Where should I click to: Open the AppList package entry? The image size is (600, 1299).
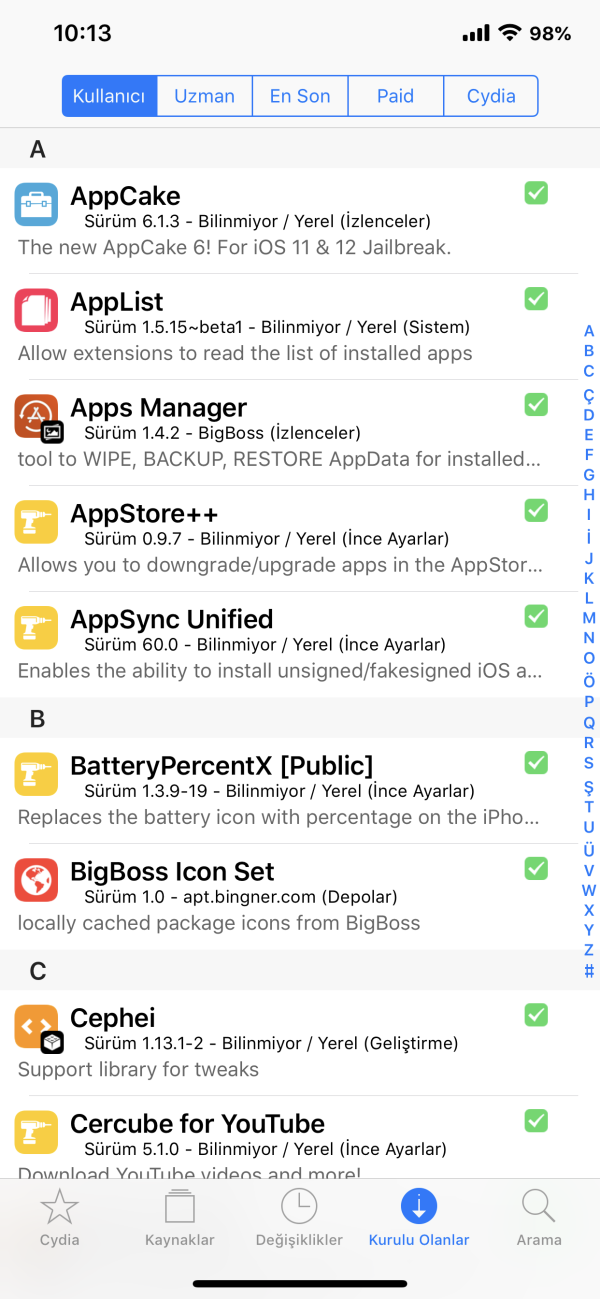(280, 326)
